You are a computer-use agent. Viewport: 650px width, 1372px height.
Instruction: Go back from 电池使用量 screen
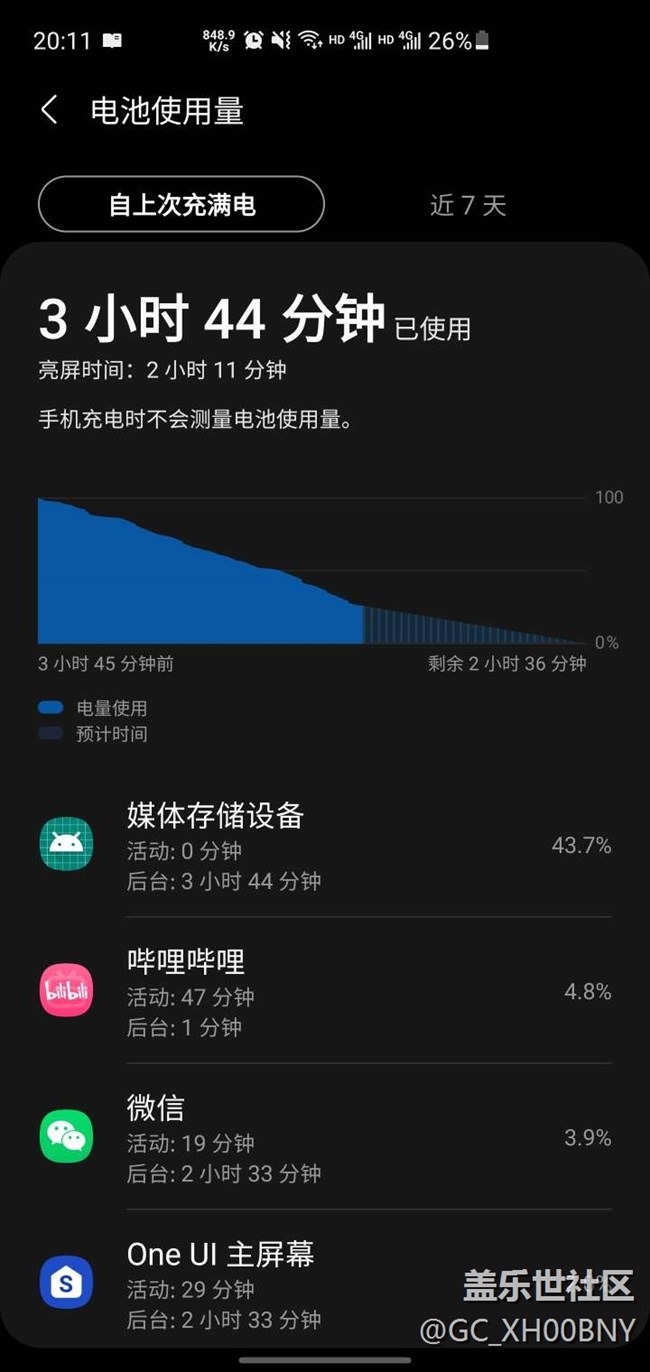pos(49,110)
